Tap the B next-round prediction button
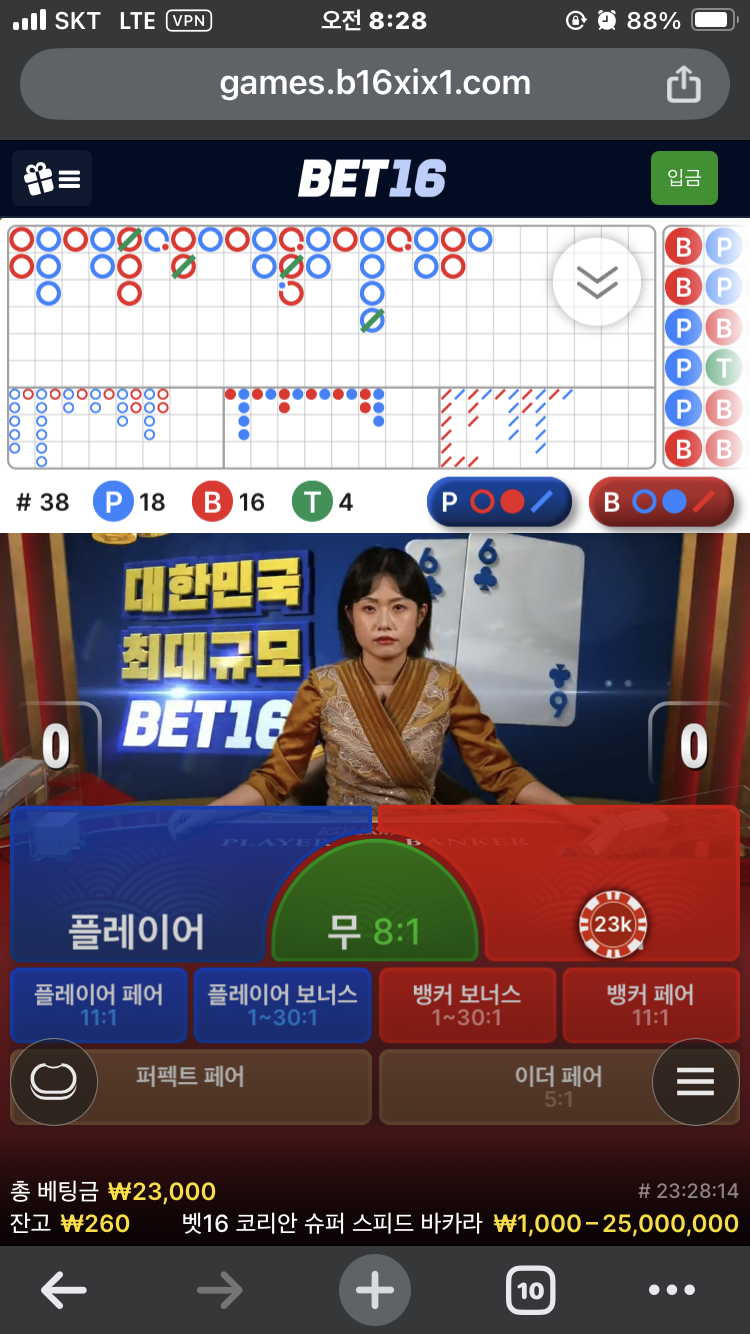Image resolution: width=750 pixels, height=1334 pixels. tap(661, 501)
